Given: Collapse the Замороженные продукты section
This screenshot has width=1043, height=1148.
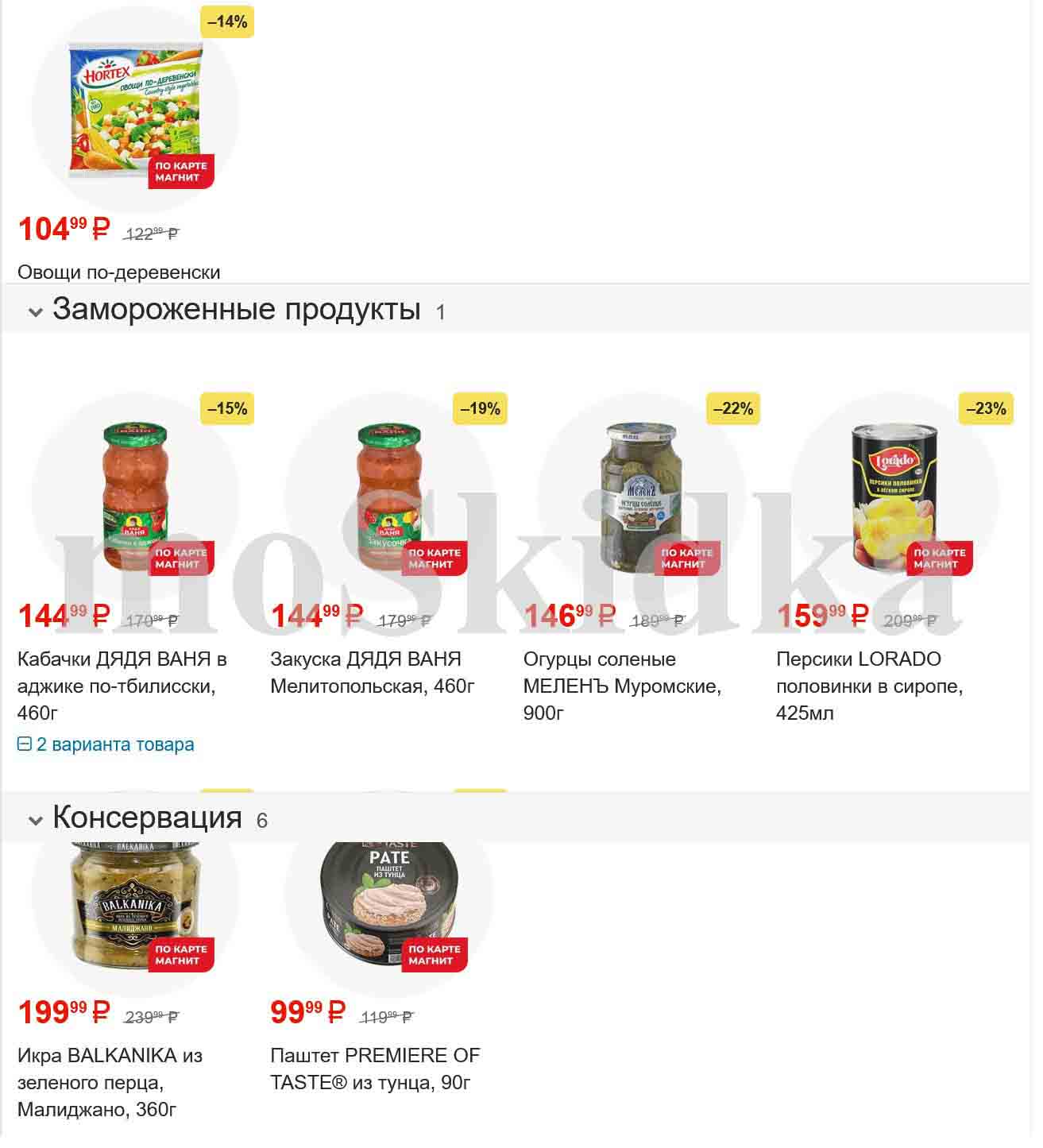Looking at the screenshot, I should pyautogui.click(x=35, y=312).
